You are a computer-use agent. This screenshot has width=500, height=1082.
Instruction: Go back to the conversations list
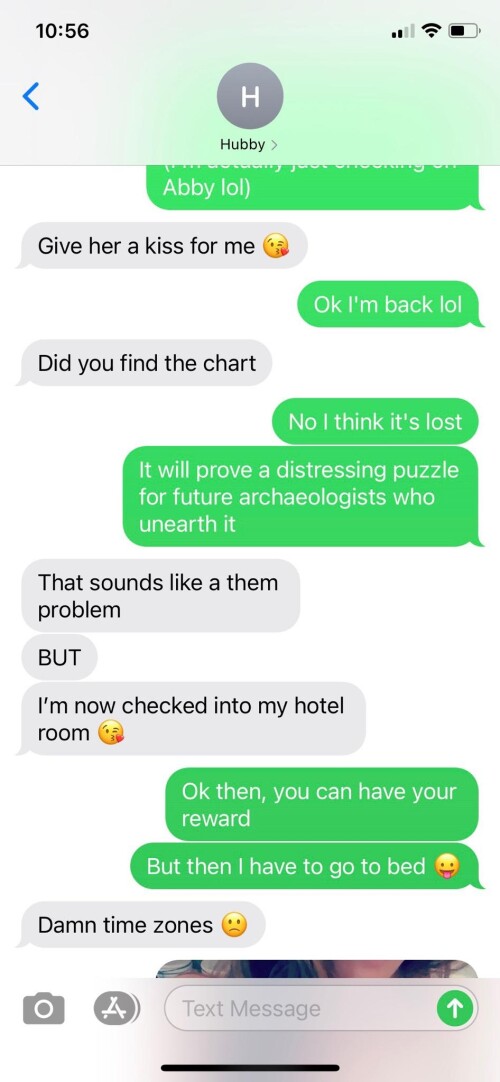[31, 97]
